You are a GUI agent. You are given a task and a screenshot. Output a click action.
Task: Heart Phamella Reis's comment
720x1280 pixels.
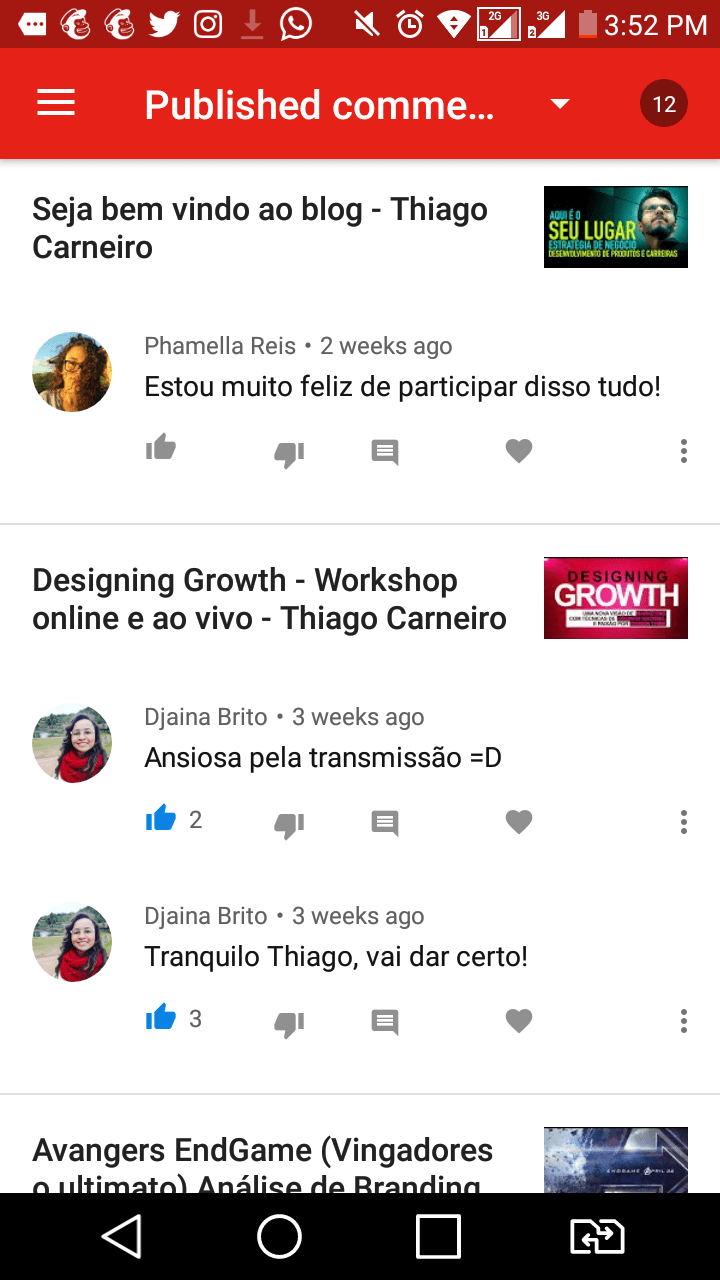(518, 452)
